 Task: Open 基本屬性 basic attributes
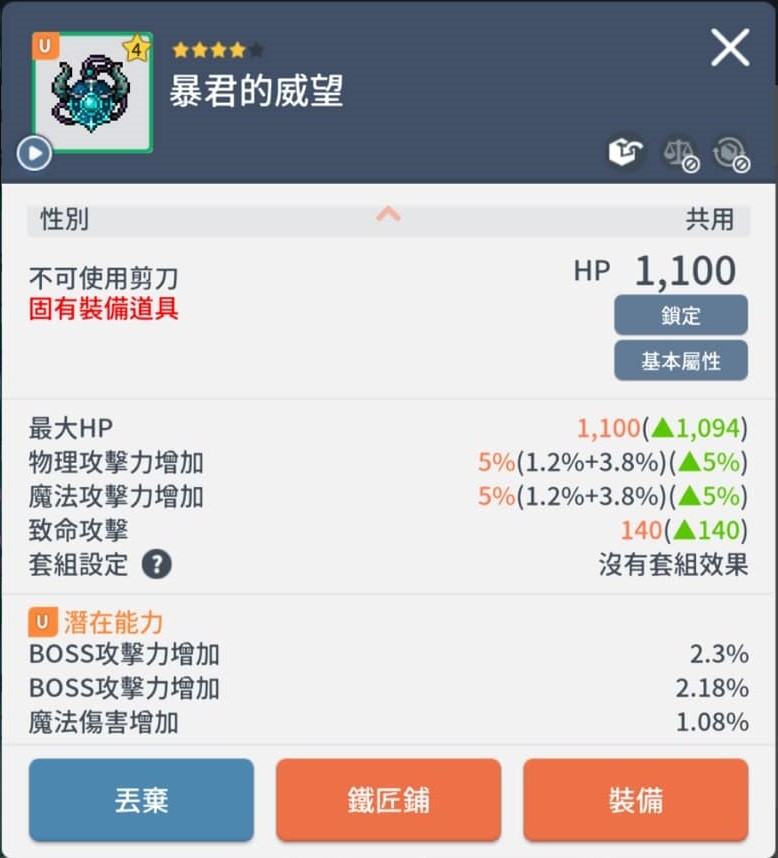click(680, 361)
